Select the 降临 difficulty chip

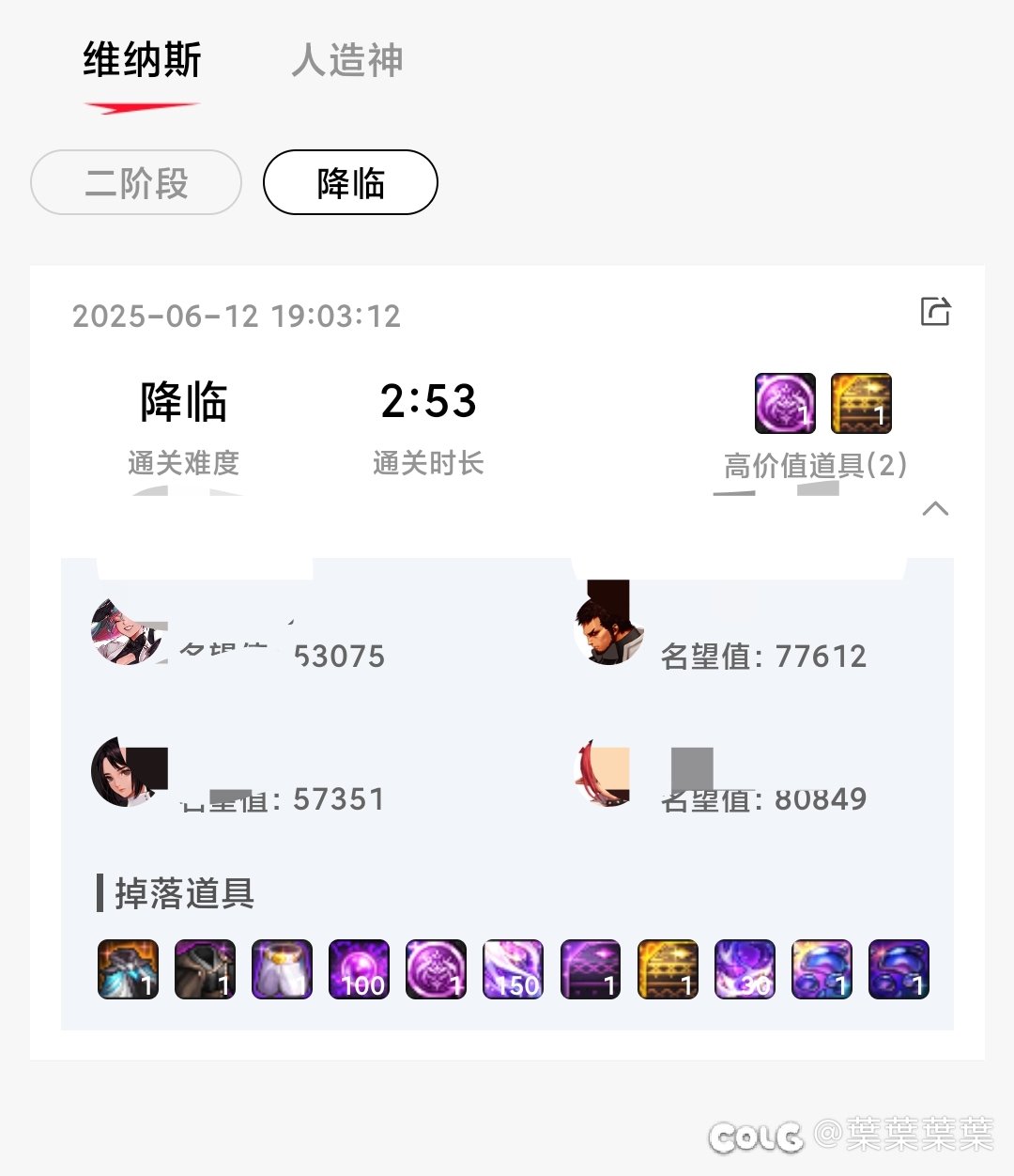pos(350,182)
